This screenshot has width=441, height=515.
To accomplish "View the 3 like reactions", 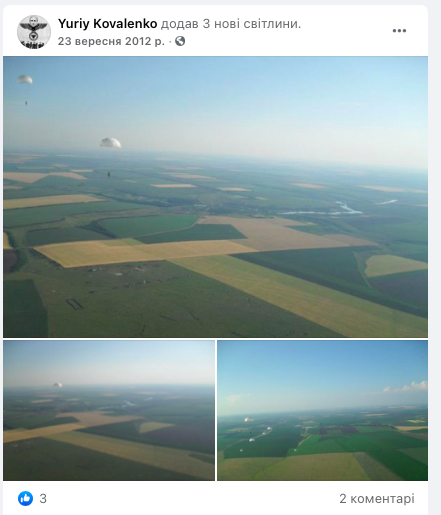I will (x=32, y=499).
